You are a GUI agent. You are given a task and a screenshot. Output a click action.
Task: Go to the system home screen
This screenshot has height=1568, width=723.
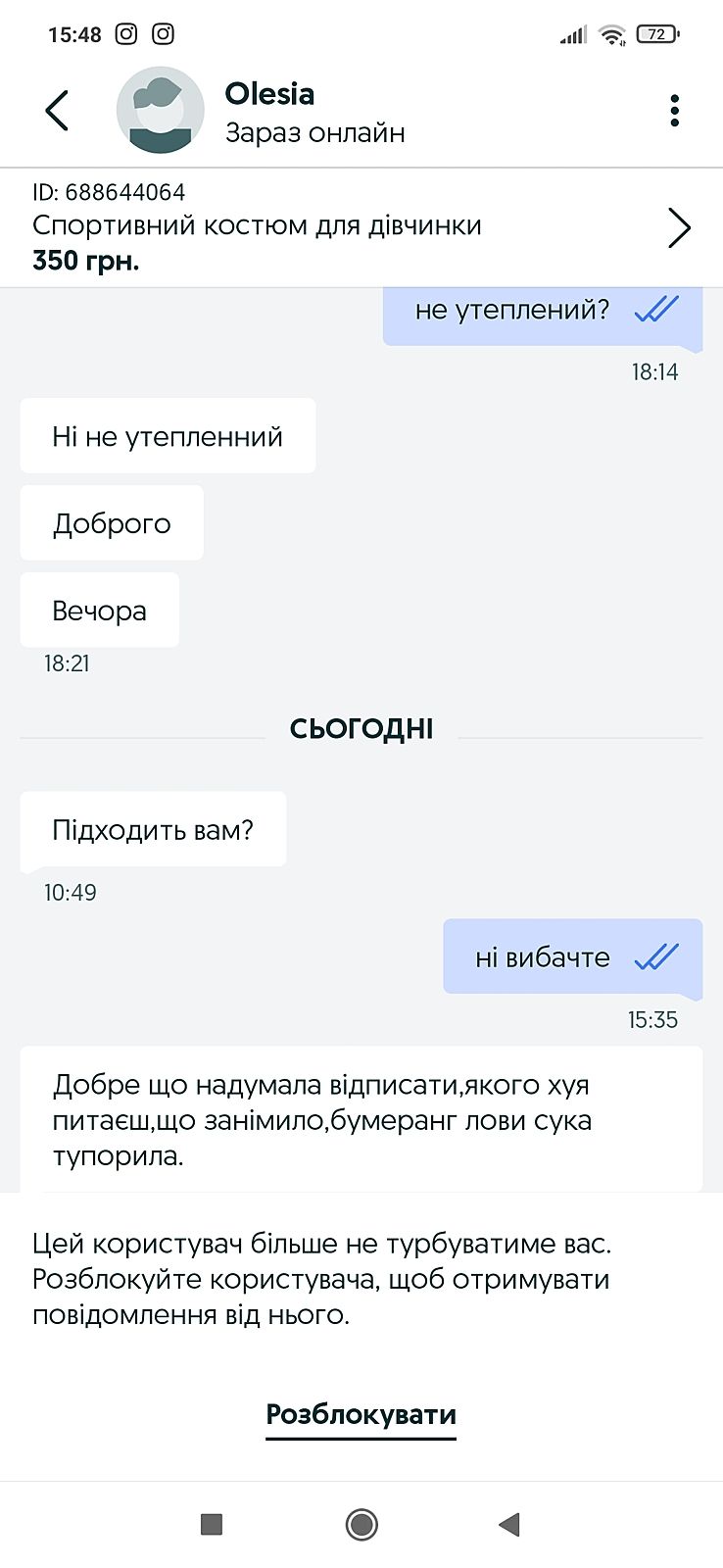pos(361,1524)
